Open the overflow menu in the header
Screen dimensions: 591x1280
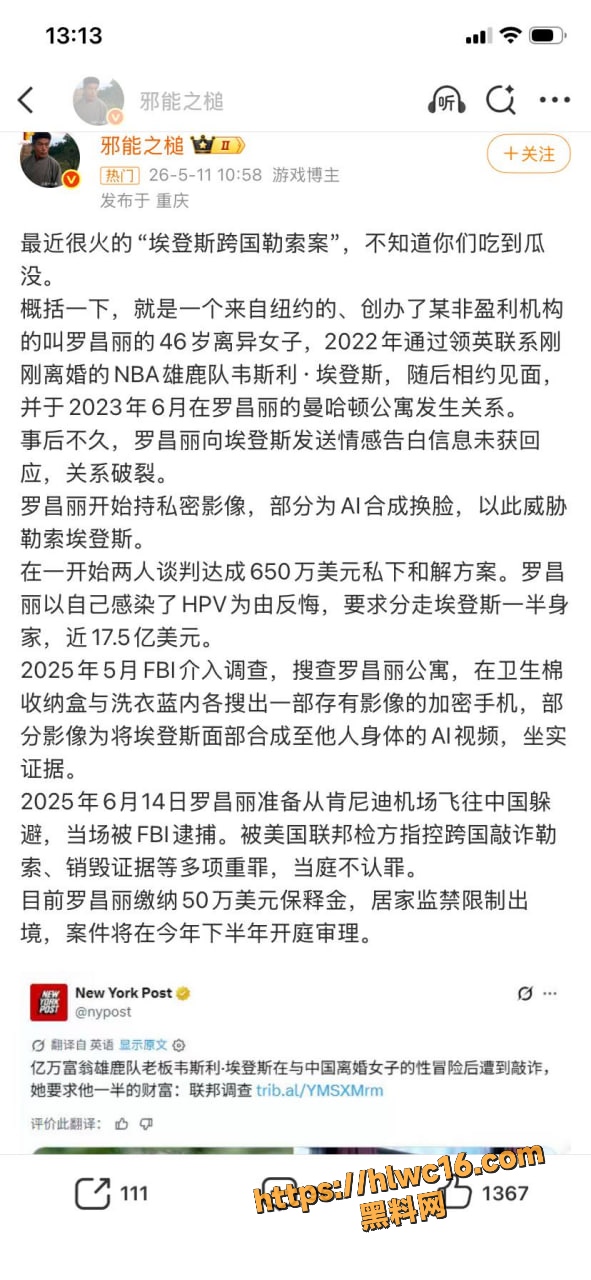coord(555,100)
